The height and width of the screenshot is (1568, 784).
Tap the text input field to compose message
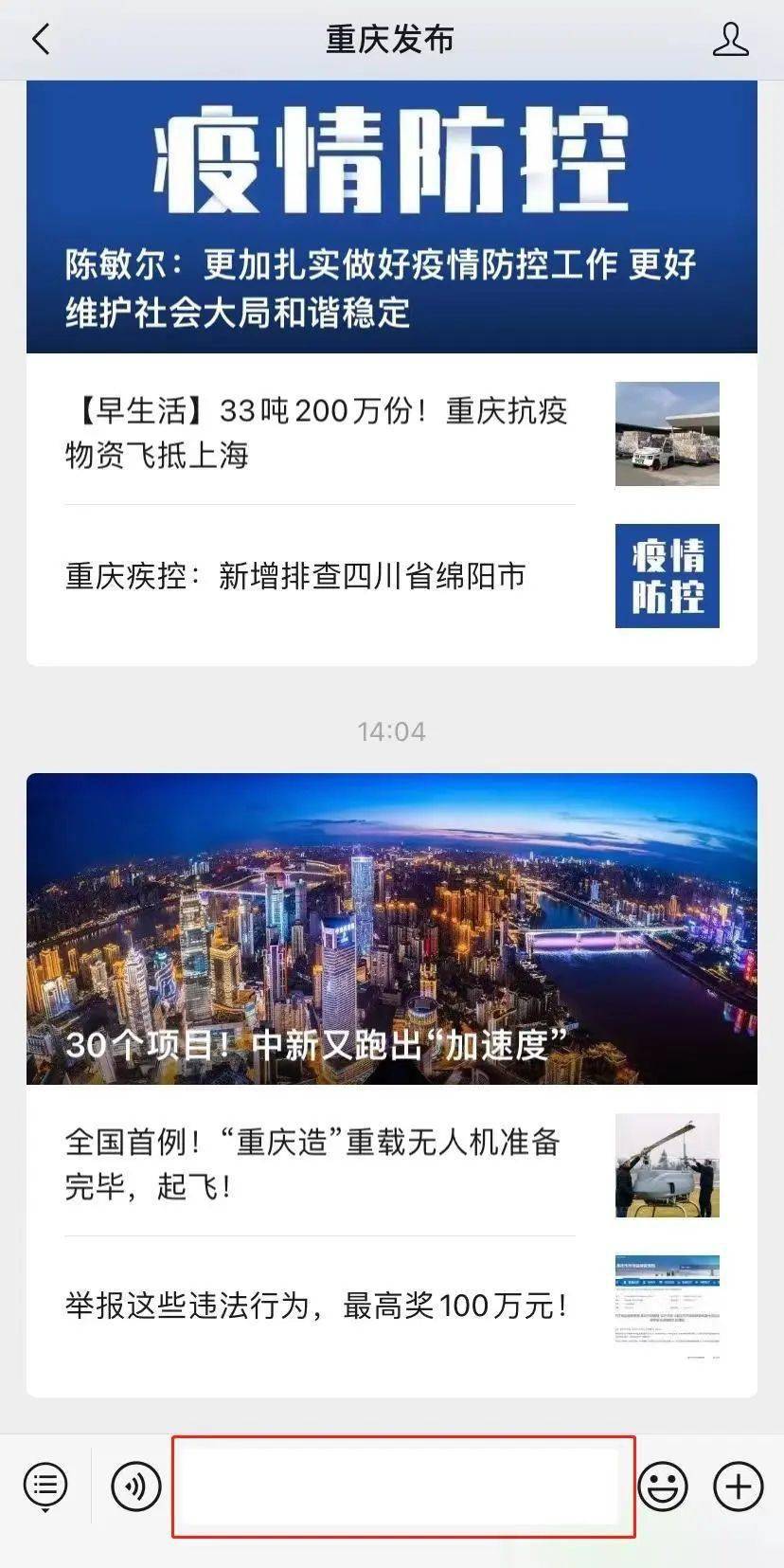[401, 1486]
